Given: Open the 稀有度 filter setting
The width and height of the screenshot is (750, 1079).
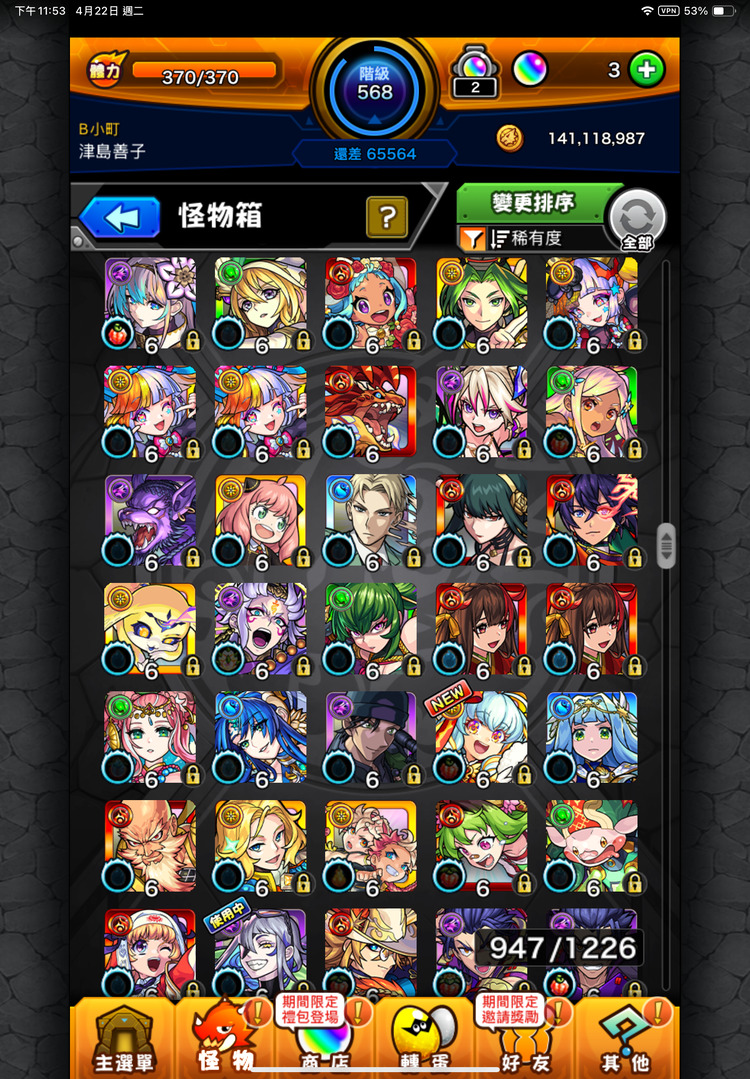Looking at the screenshot, I should [533, 239].
